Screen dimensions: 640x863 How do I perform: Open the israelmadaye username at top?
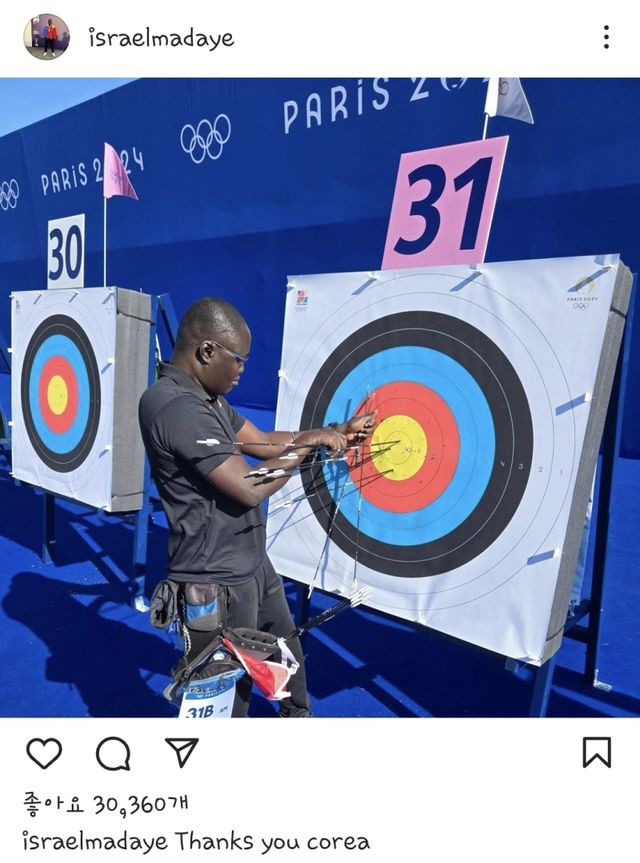[x=160, y=38]
